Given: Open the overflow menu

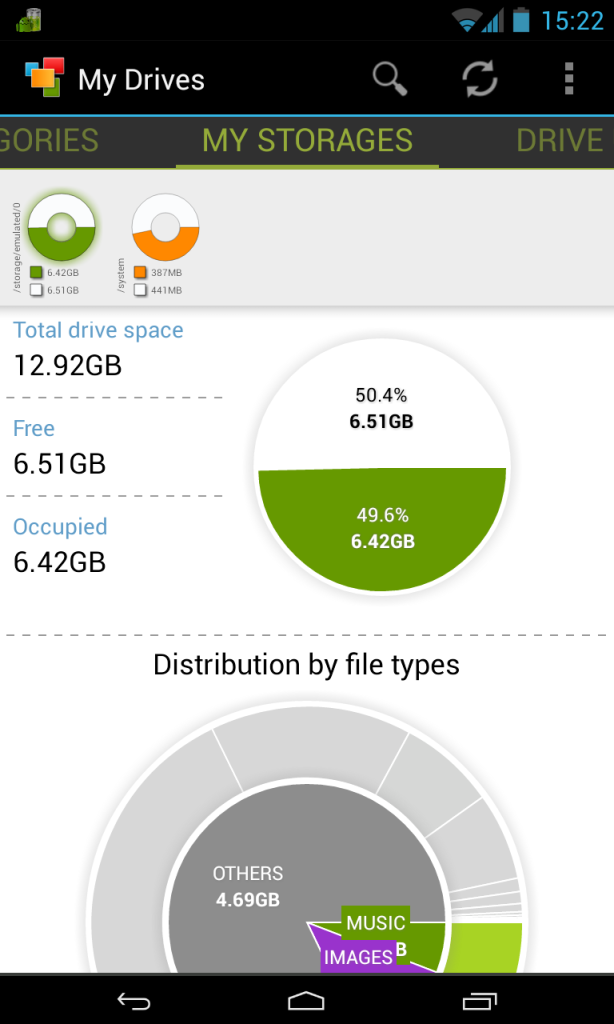Looking at the screenshot, I should pyautogui.click(x=568, y=79).
